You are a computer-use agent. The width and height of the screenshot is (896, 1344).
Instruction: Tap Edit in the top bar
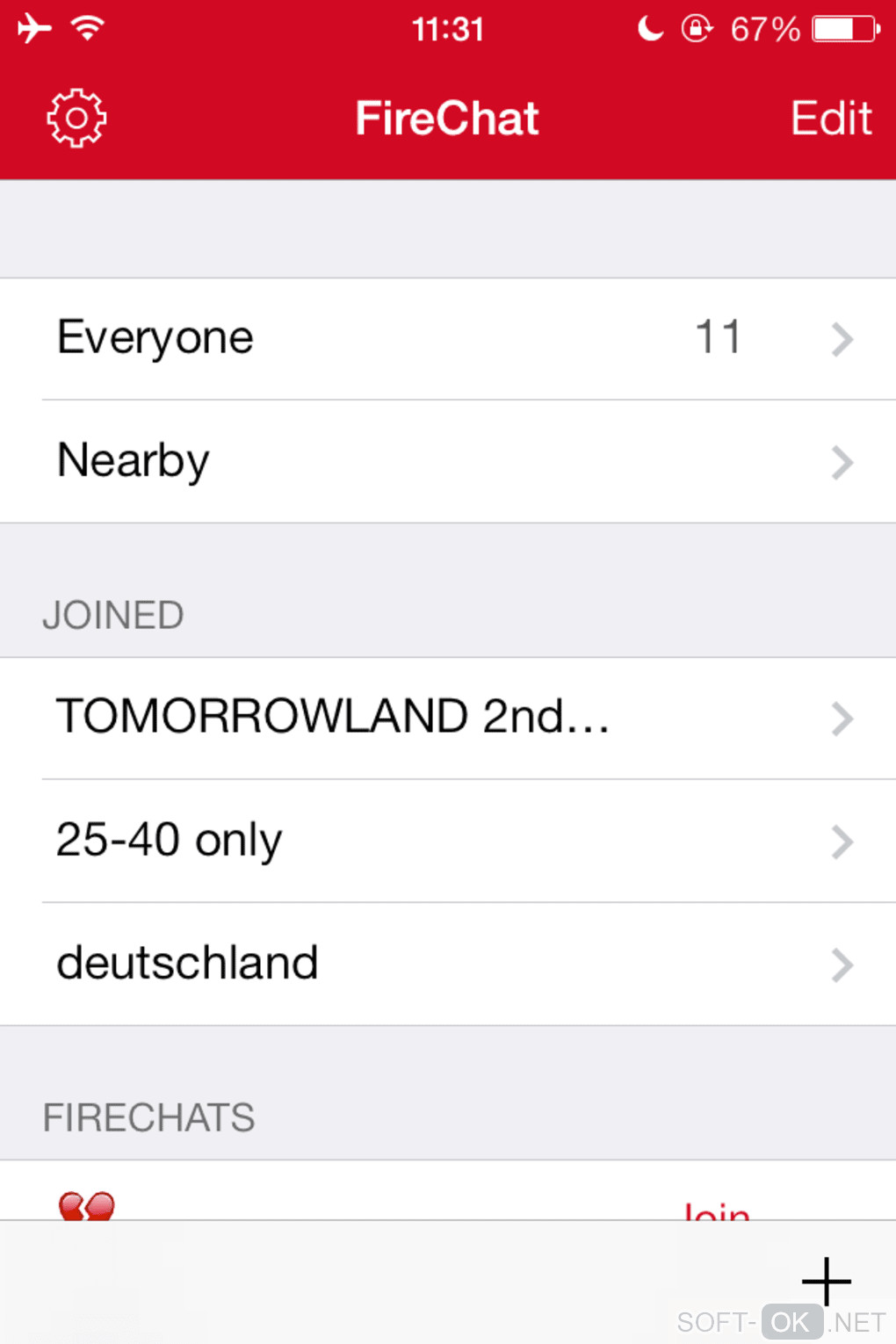click(x=830, y=118)
